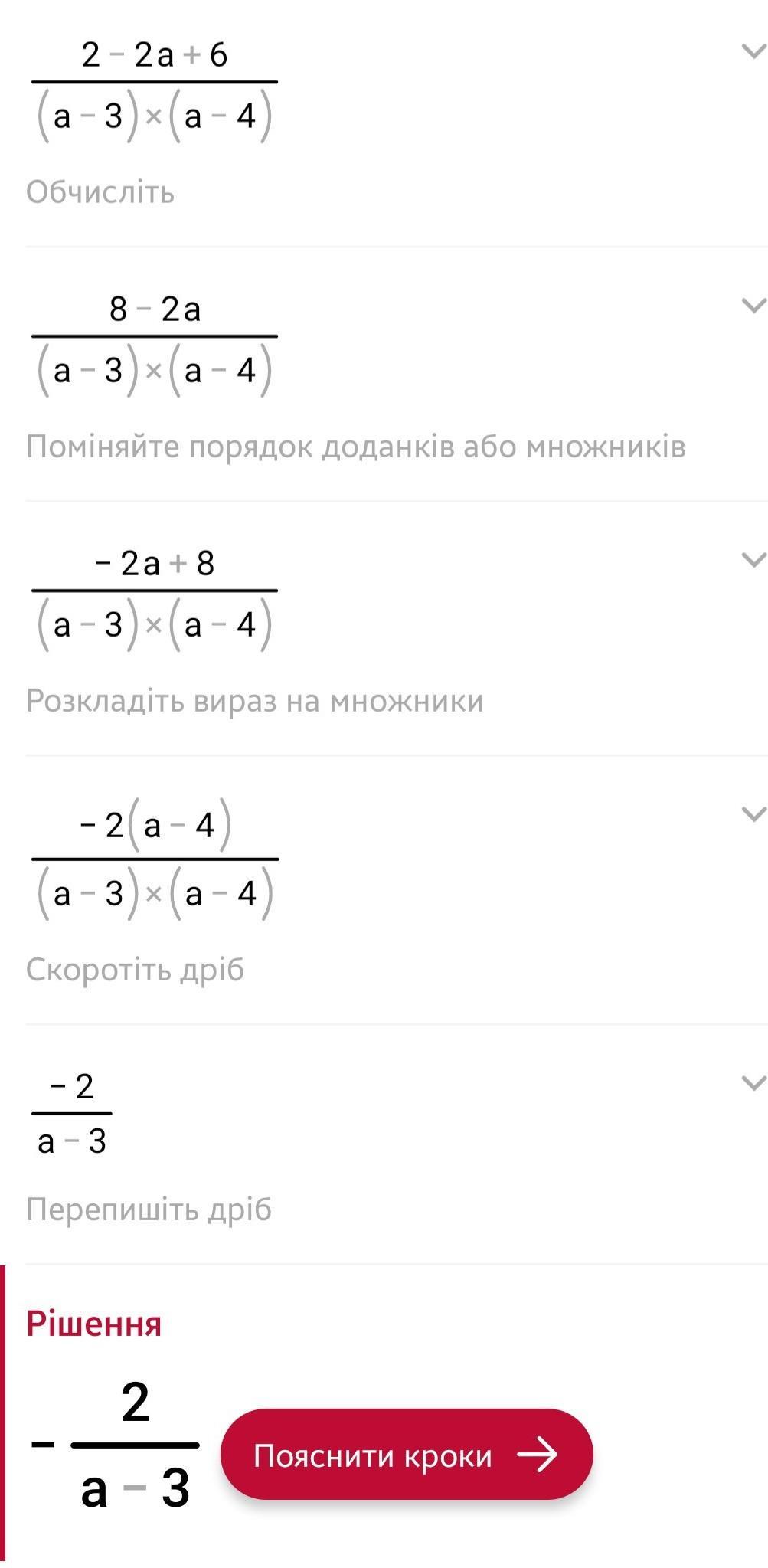The height and width of the screenshot is (1568, 768).
Task: Expand the step showing −2 over a − 3
Action: (753, 1083)
